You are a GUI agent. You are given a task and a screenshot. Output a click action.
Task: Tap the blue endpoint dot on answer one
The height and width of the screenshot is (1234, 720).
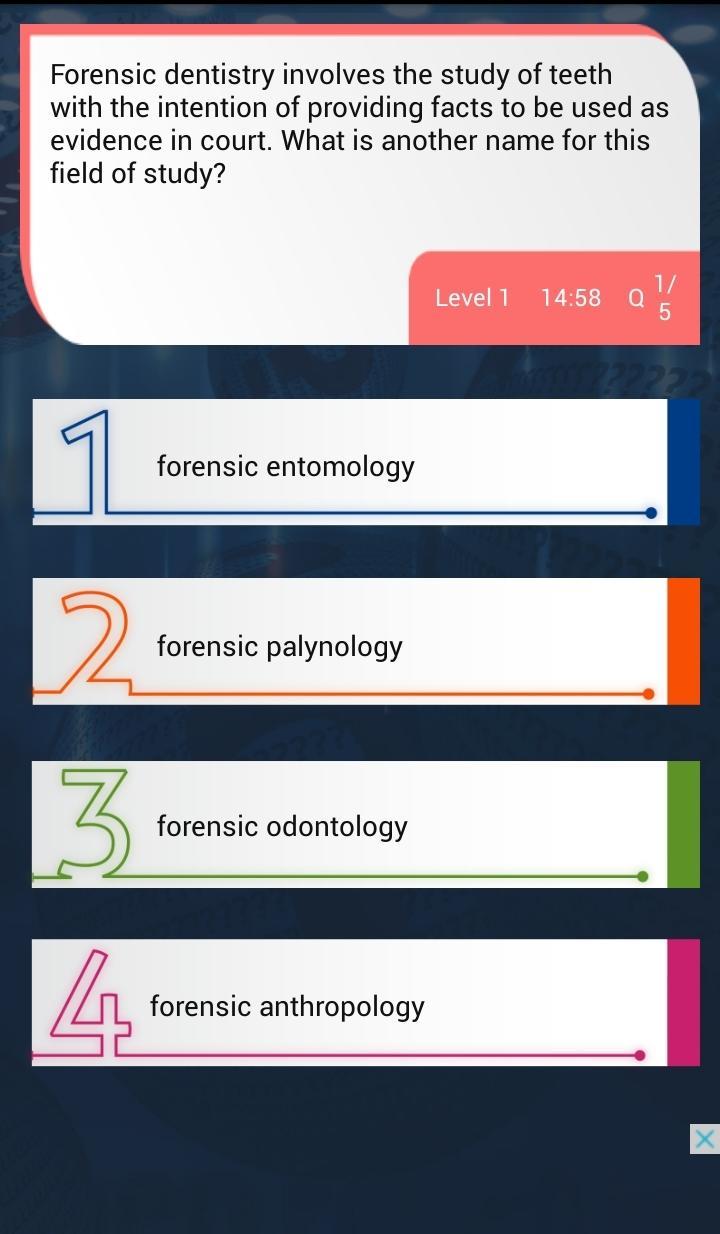click(651, 512)
